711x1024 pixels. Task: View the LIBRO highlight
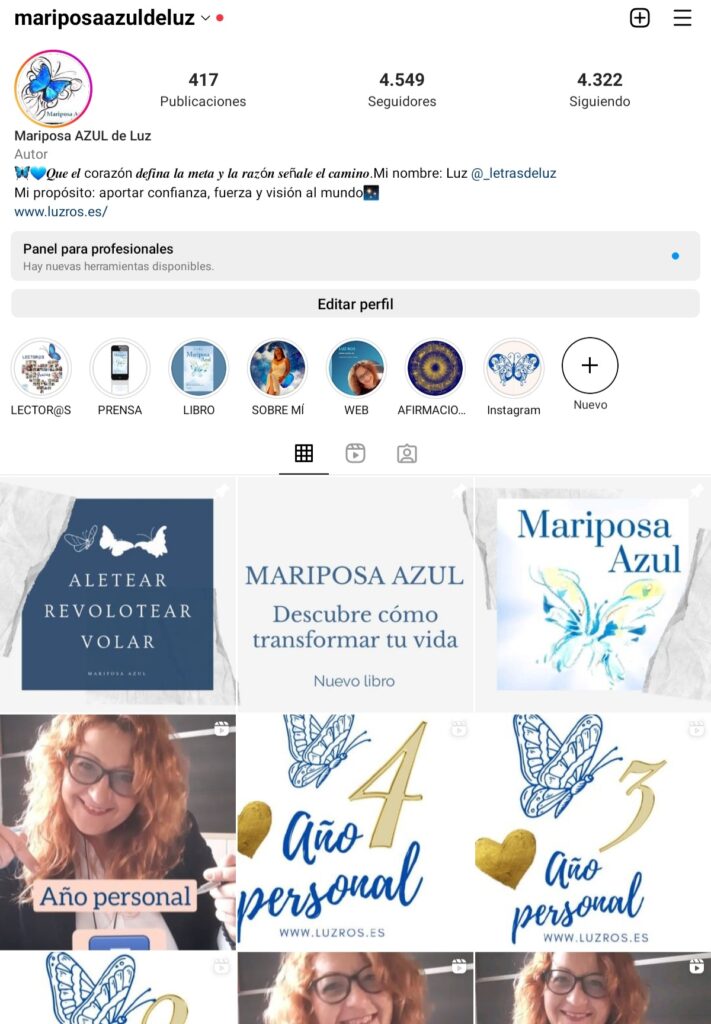tap(199, 369)
